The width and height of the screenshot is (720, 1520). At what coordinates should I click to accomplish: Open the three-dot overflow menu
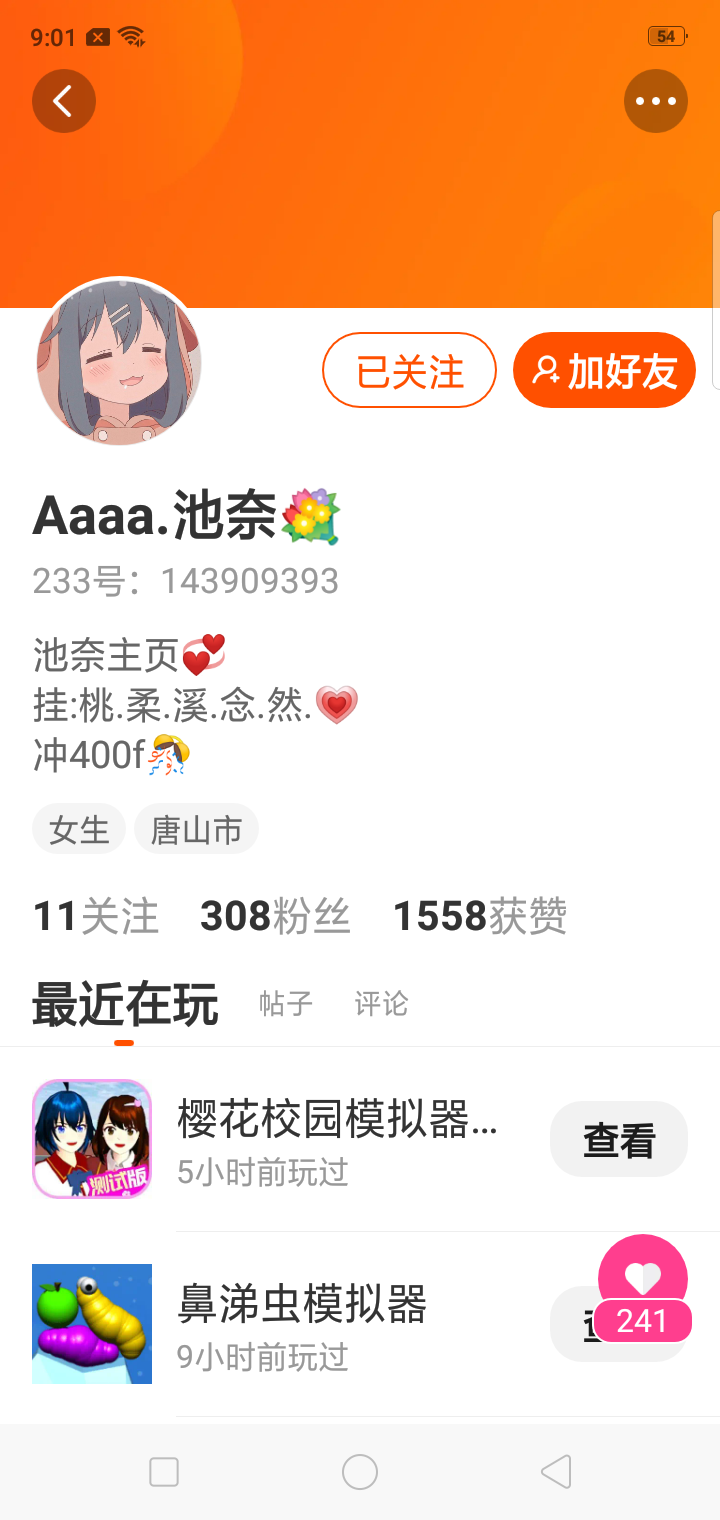(655, 101)
